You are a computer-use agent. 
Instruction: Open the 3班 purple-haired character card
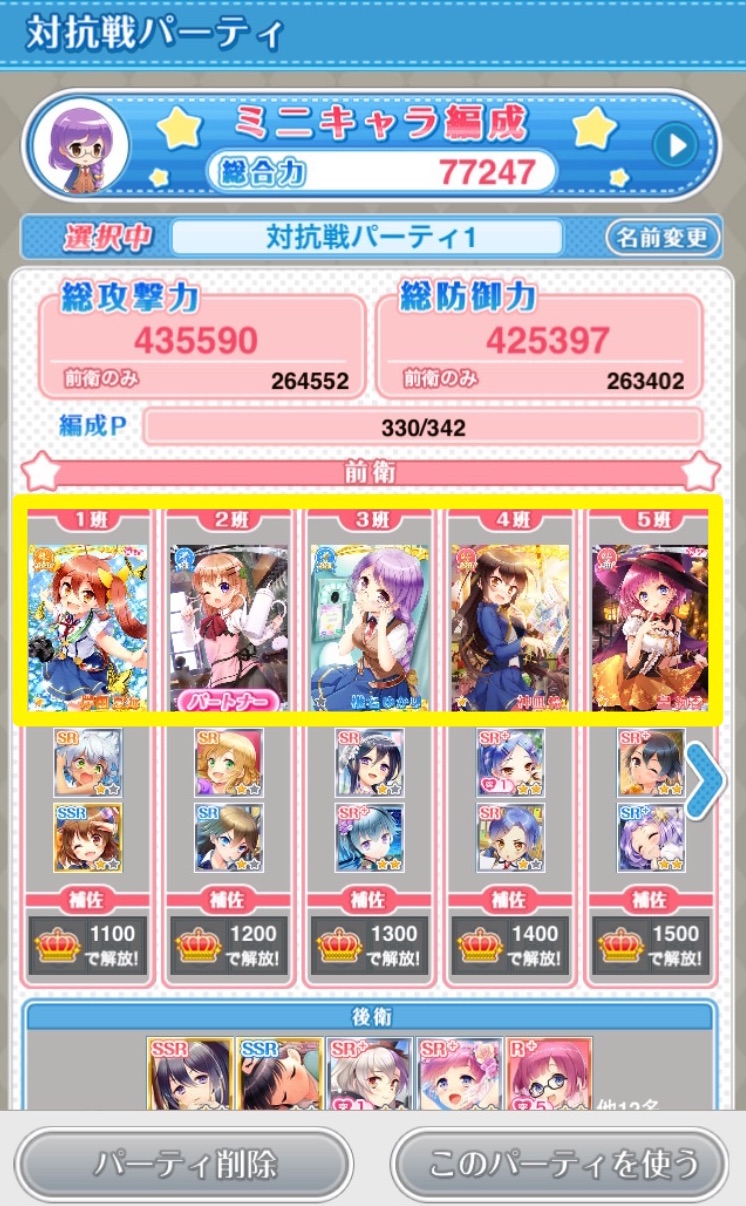369,627
